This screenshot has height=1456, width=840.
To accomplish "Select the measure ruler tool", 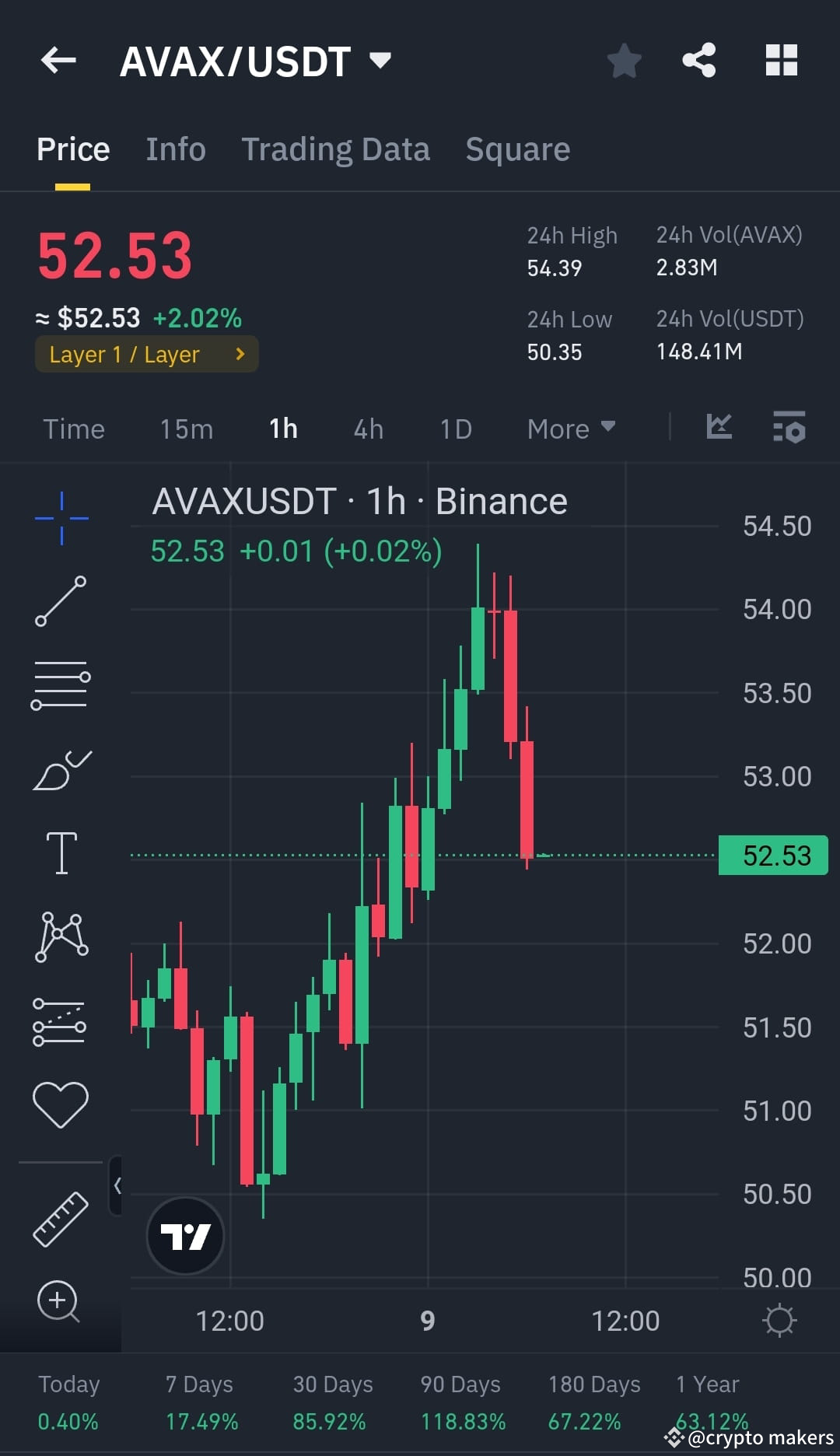I will tap(61, 1217).
